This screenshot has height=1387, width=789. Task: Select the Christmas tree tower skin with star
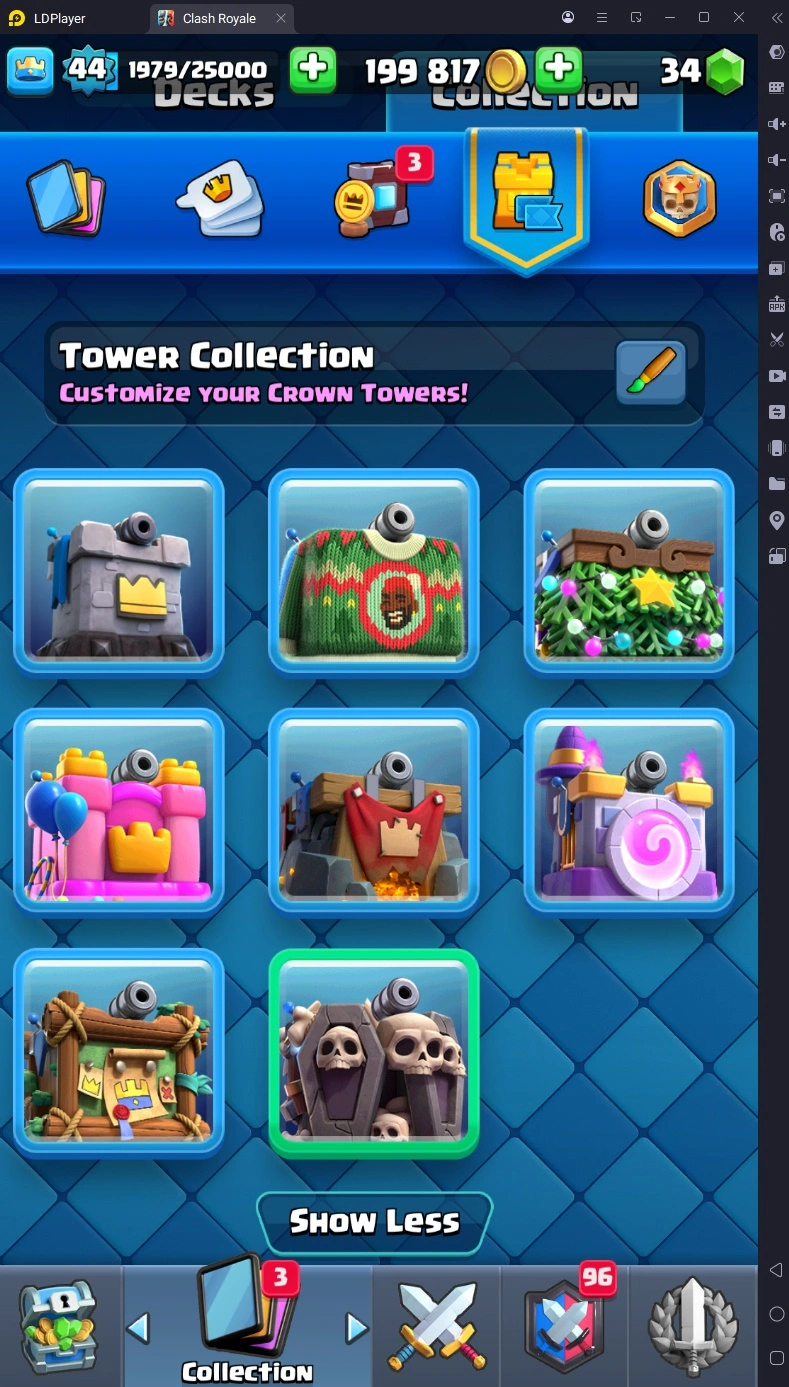[x=629, y=571]
